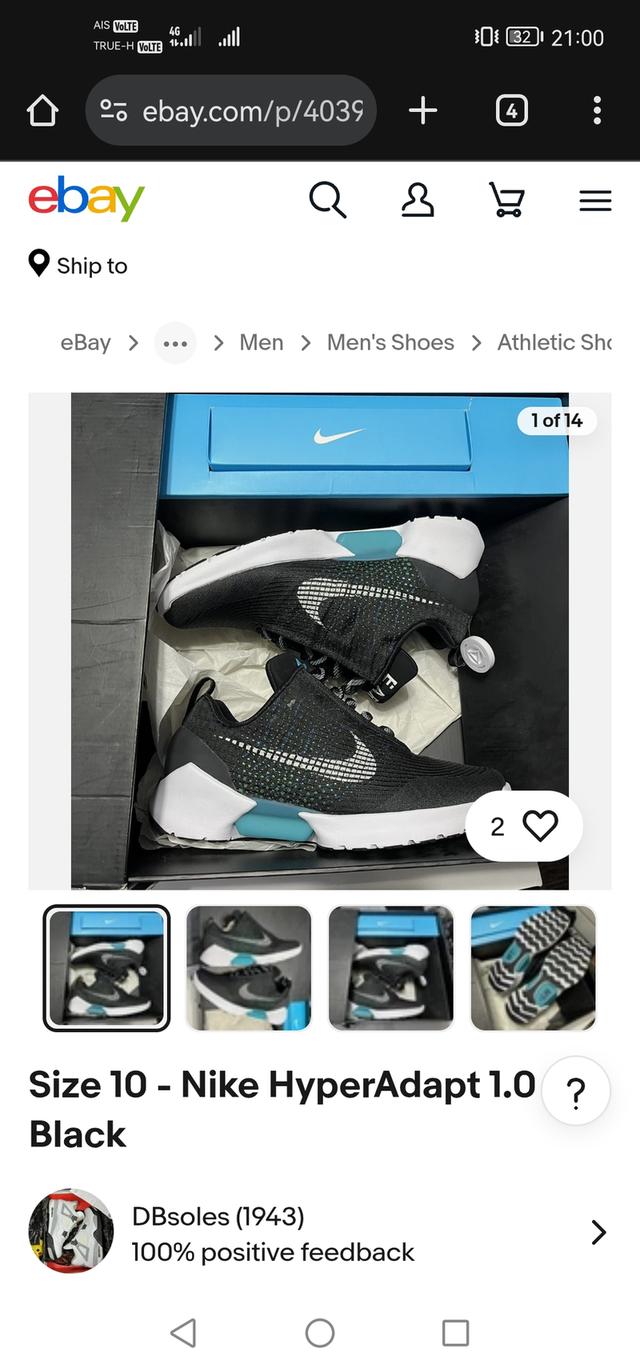This screenshot has width=640, height=1368.
Task: Open the eBay hamburger menu
Action: pos(595,201)
